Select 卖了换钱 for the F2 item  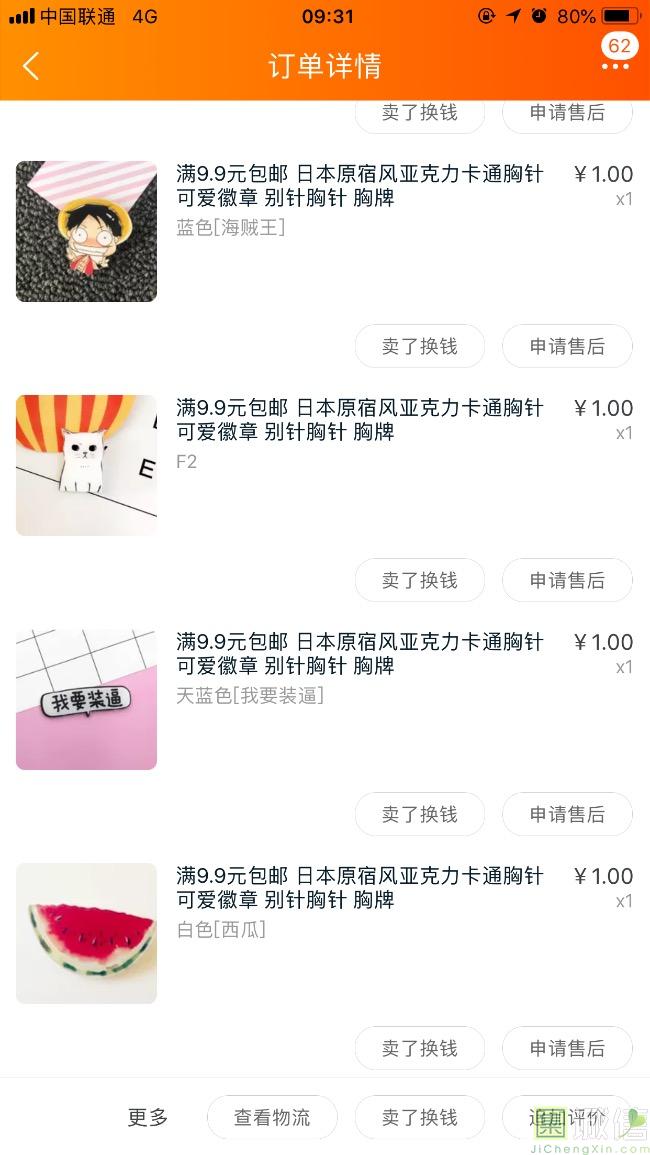419,580
